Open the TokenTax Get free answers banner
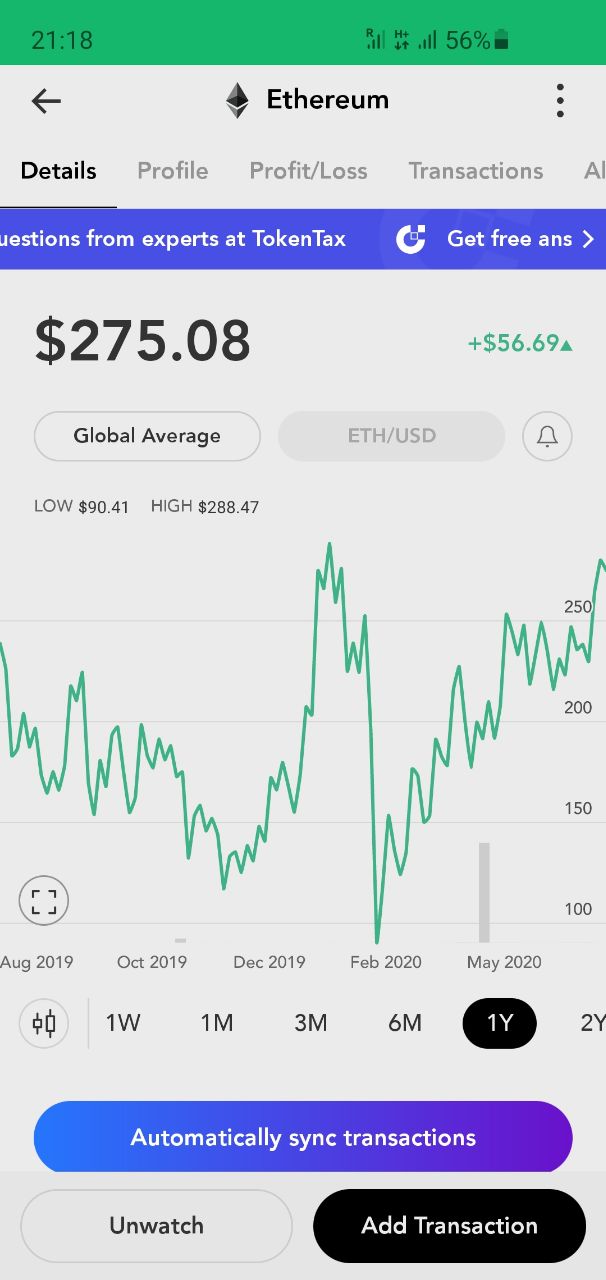 (303, 239)
